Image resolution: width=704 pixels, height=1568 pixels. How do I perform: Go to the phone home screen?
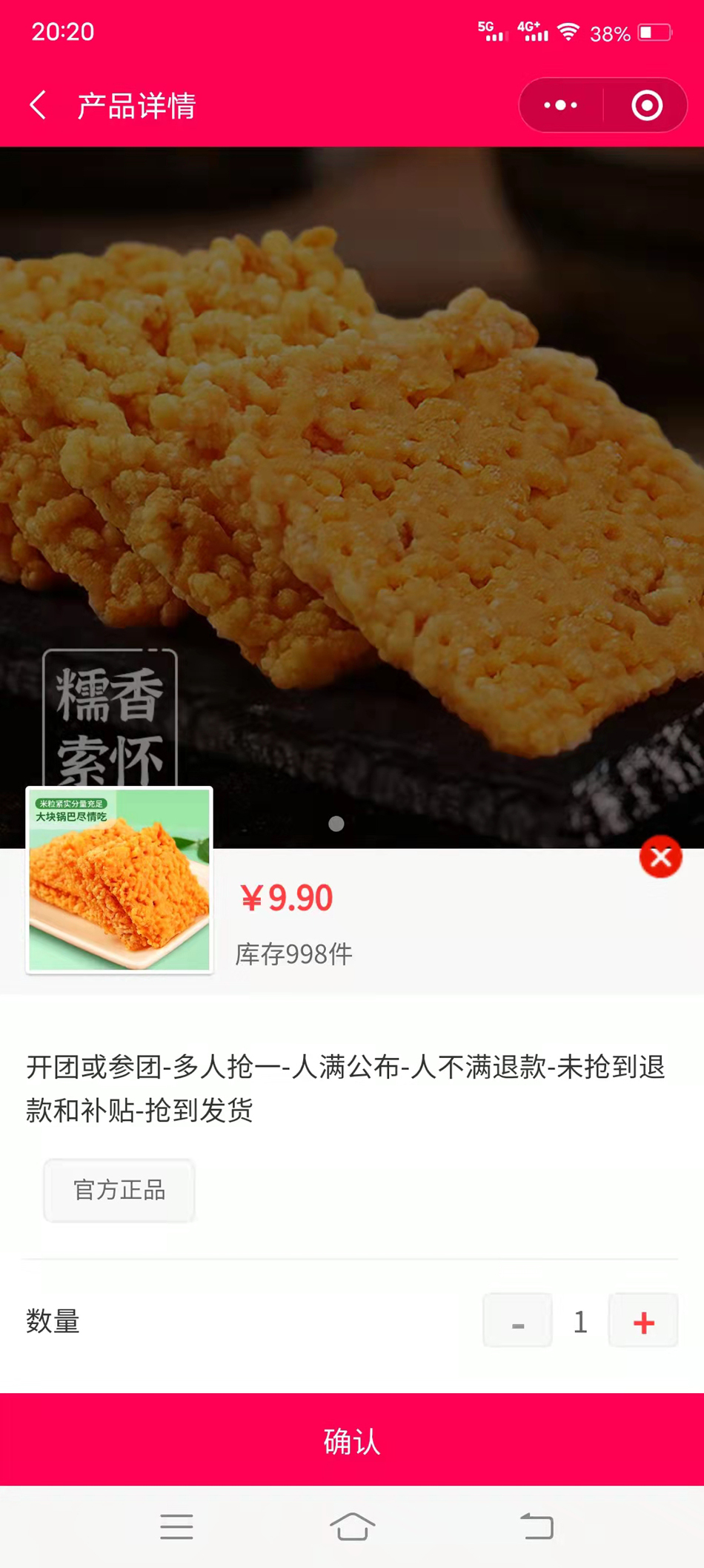pyautogui.click(x=352, y=1527)
